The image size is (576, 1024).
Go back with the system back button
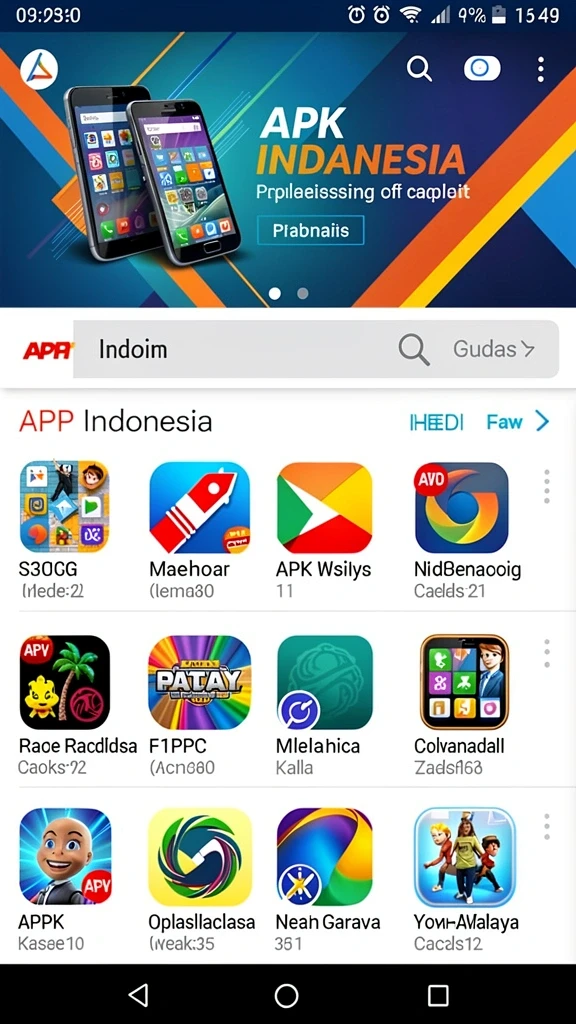click(x=138, y=995)
